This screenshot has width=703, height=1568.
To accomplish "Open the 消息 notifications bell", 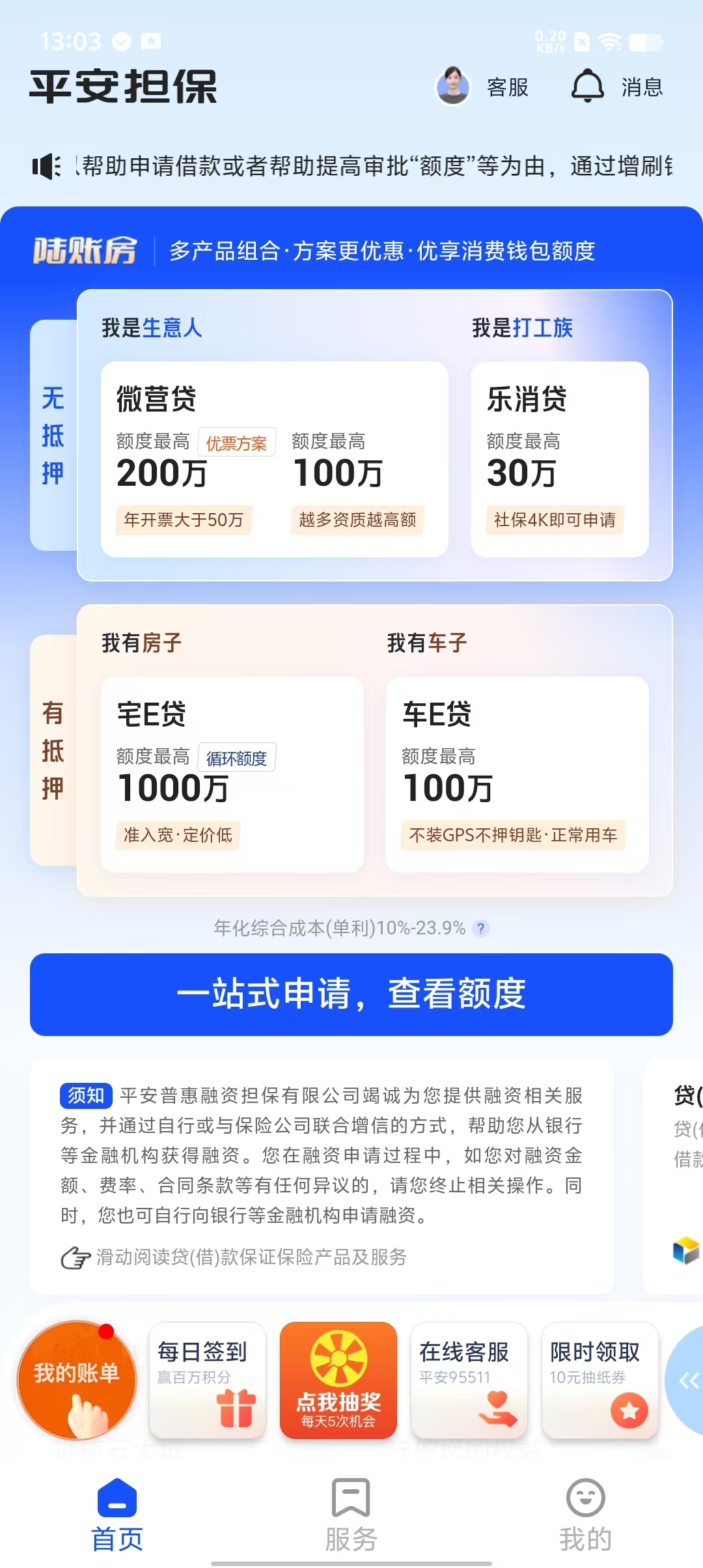I will pyautogui.click(x=616, y=87).
